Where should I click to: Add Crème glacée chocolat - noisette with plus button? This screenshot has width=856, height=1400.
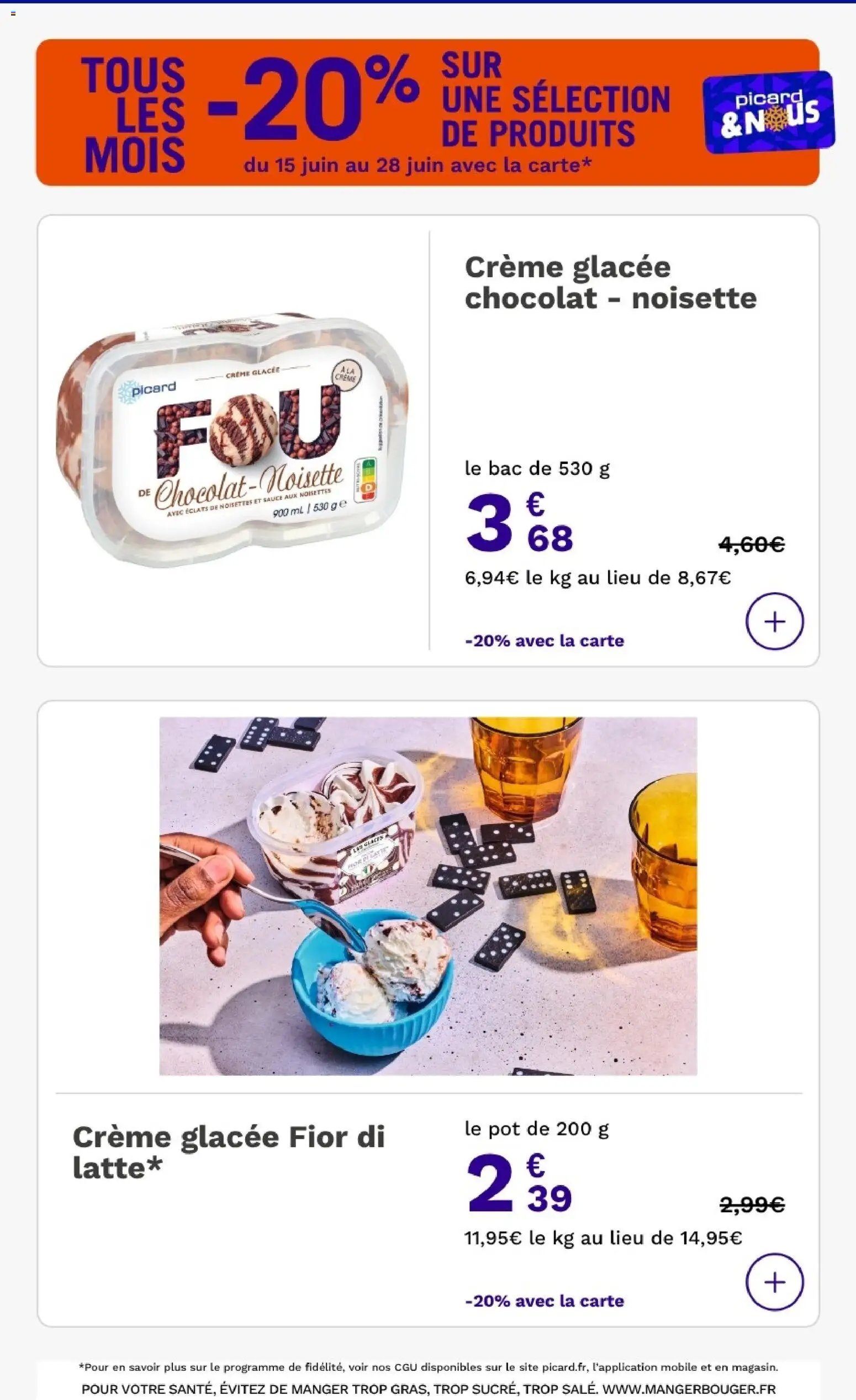tap(774, 621)
